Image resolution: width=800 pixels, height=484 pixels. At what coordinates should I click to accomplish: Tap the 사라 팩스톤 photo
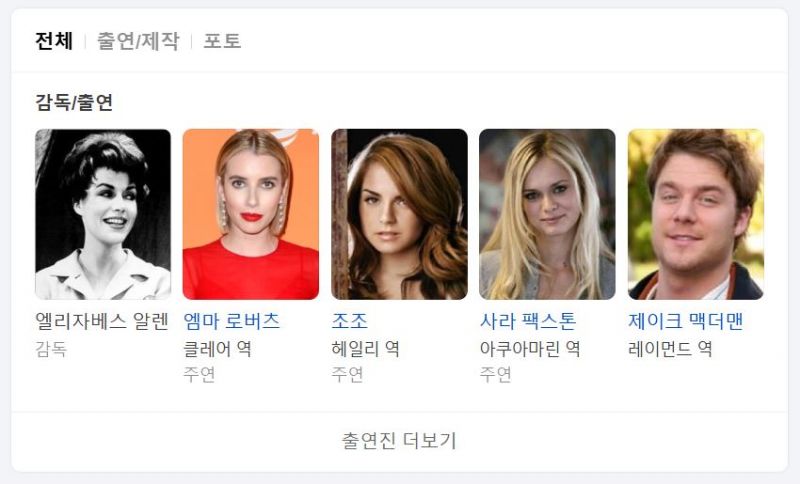(x=547, y=214)
